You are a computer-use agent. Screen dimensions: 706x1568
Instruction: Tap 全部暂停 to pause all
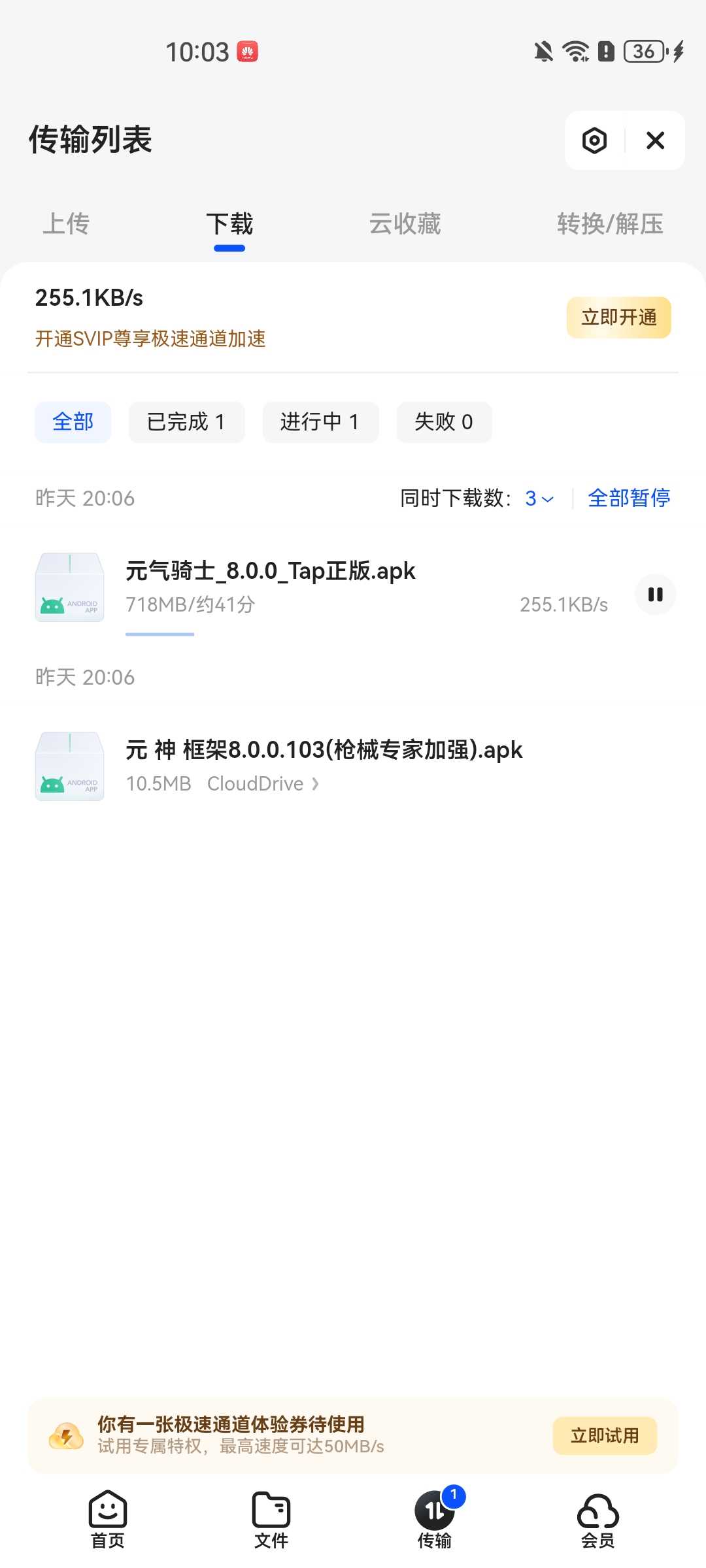(x=629, y=498)
